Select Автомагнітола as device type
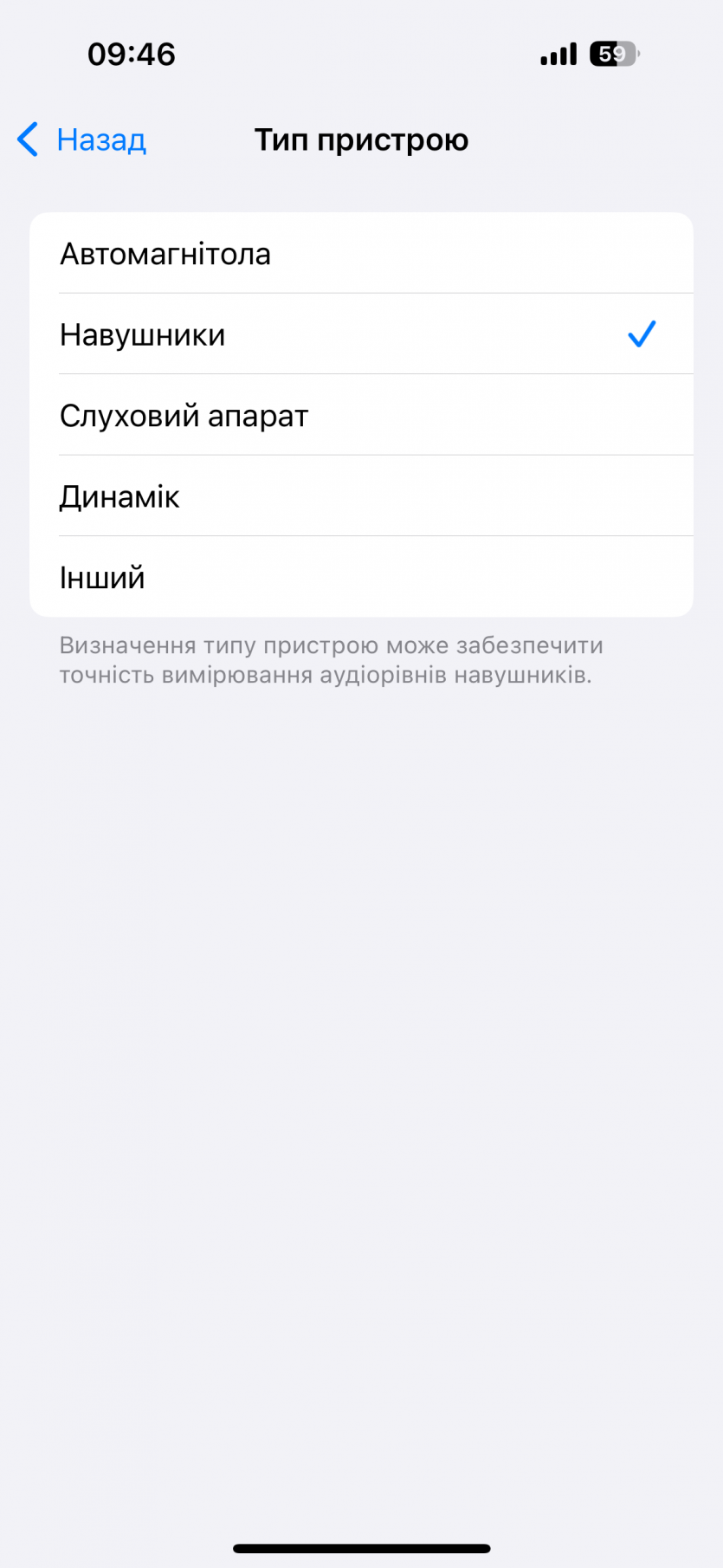 click(x=361, y=254)
